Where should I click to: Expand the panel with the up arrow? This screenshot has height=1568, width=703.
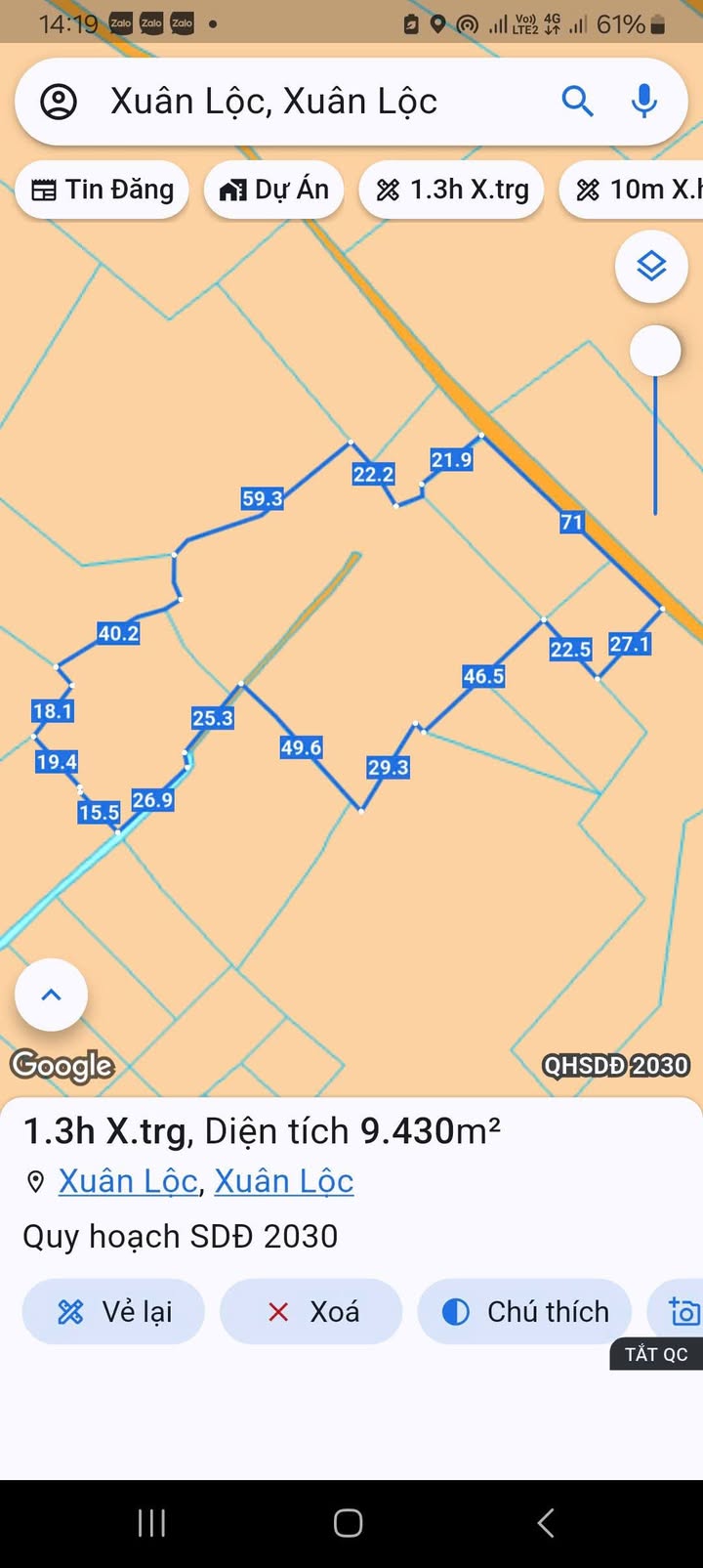tap(52, 996)
